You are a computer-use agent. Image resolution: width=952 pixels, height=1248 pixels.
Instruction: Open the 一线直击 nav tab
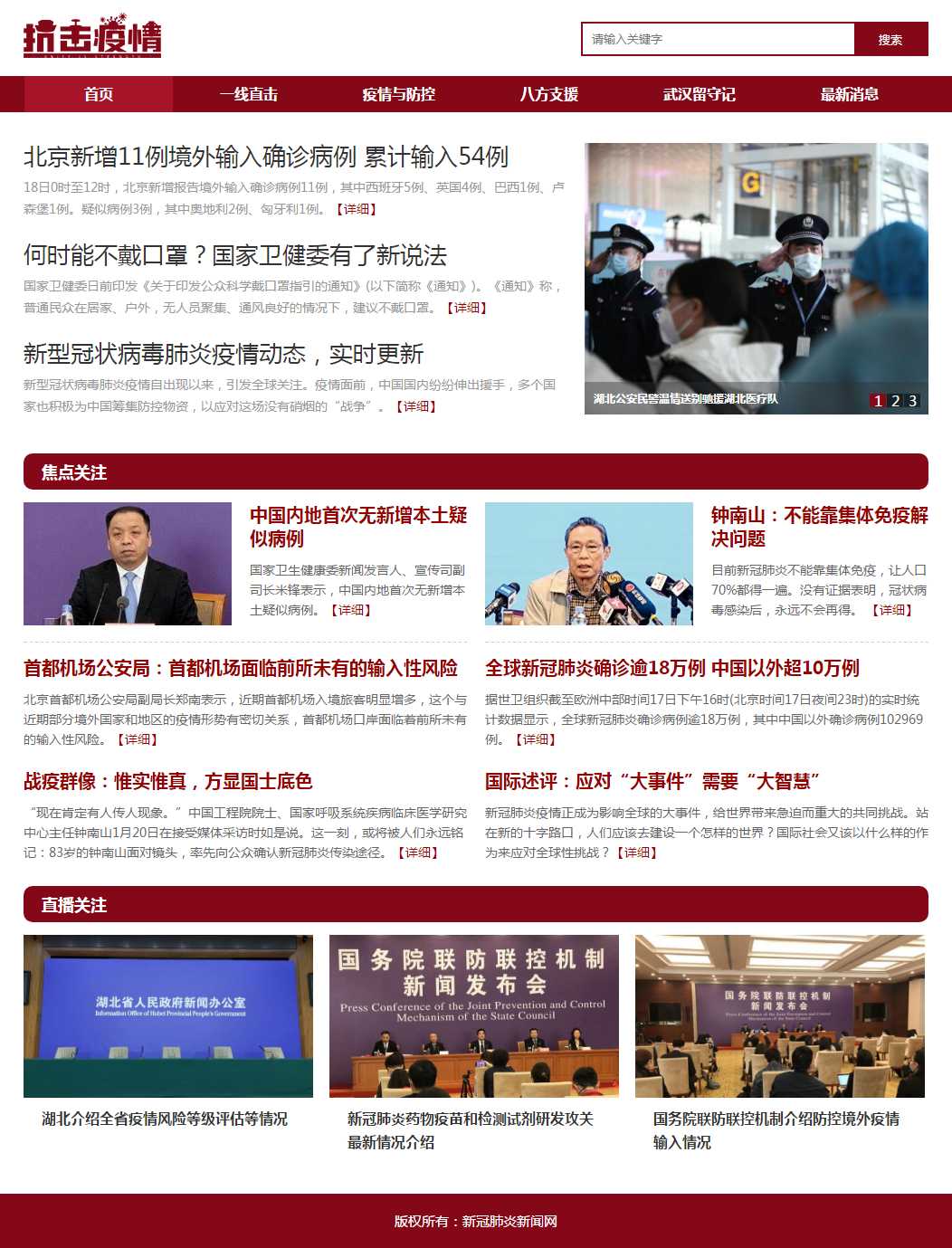coord(248,94)
